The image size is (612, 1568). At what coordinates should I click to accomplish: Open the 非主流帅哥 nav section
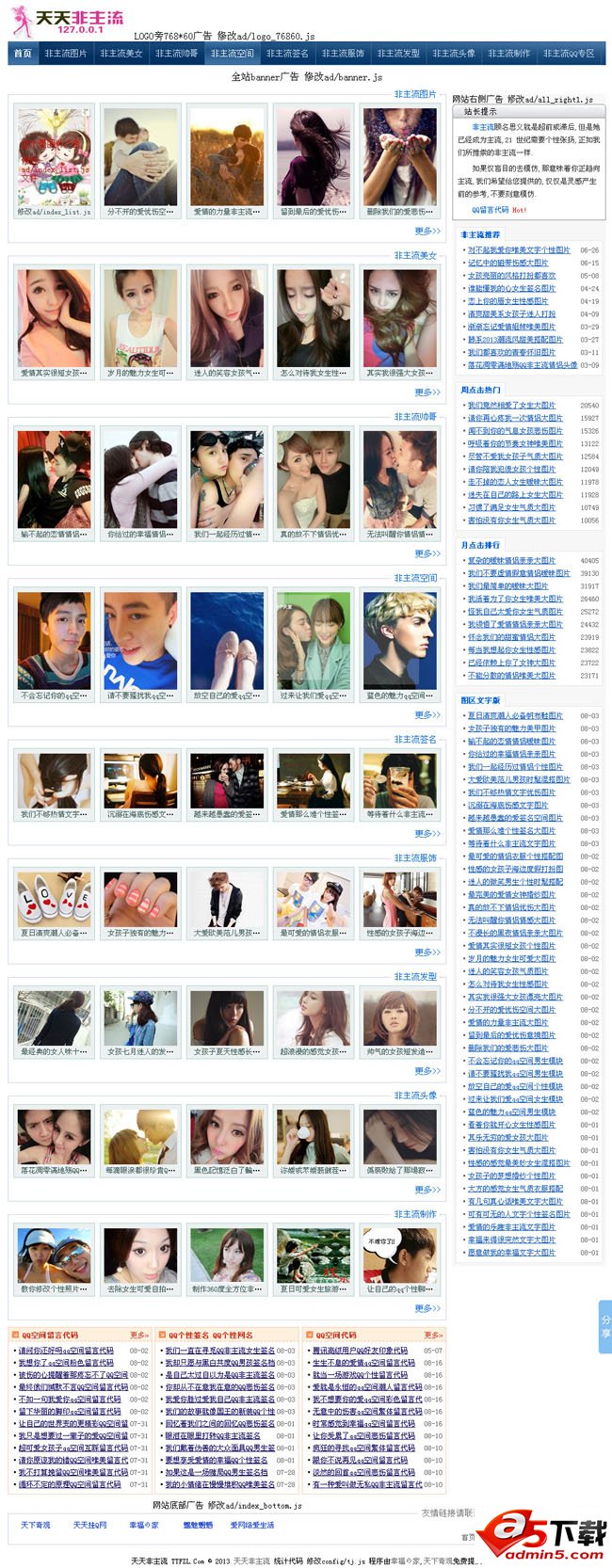pyautogui.click(x=177, y=54)
